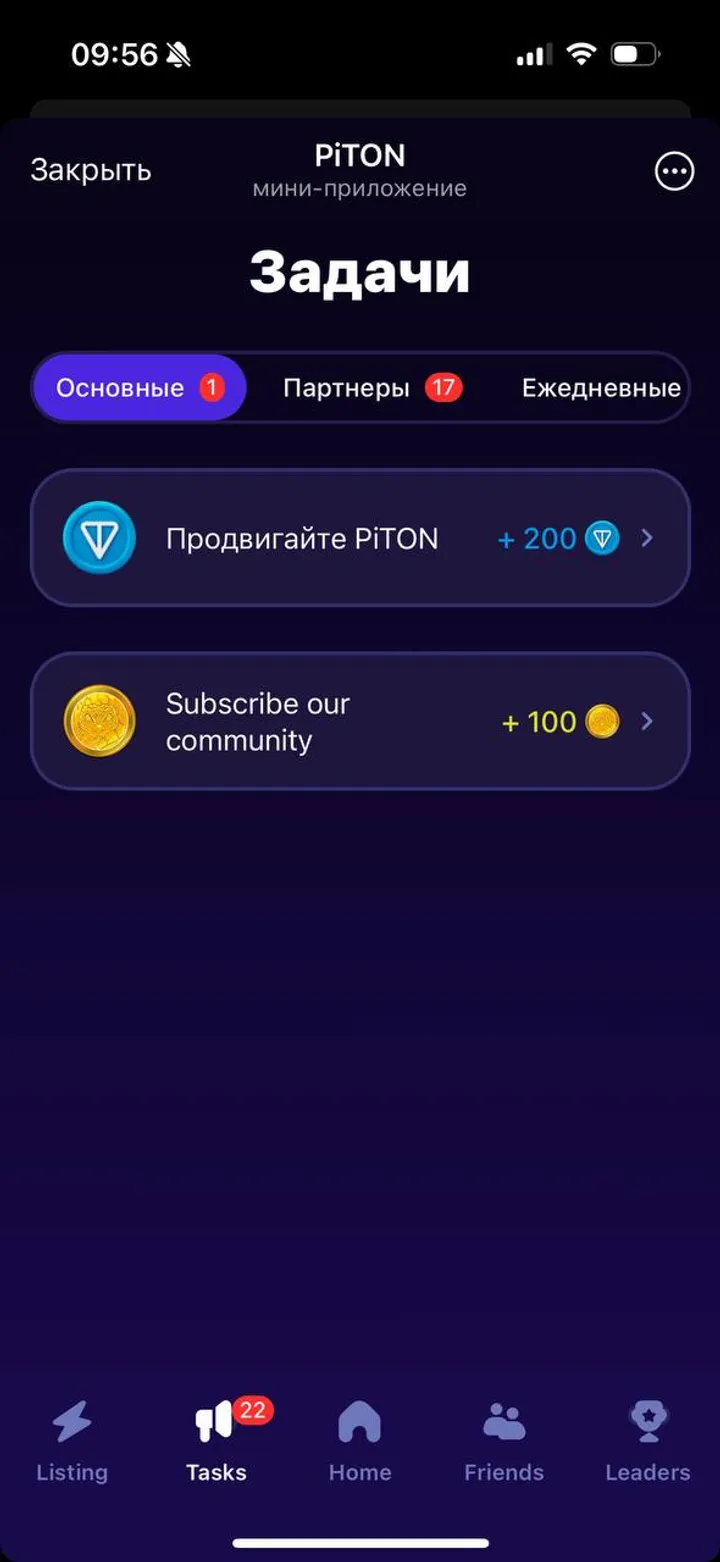Tap the TON coin icon on Продвигайте PiTON
Screen dimensions: 720x1562
[x=98, y=538]
